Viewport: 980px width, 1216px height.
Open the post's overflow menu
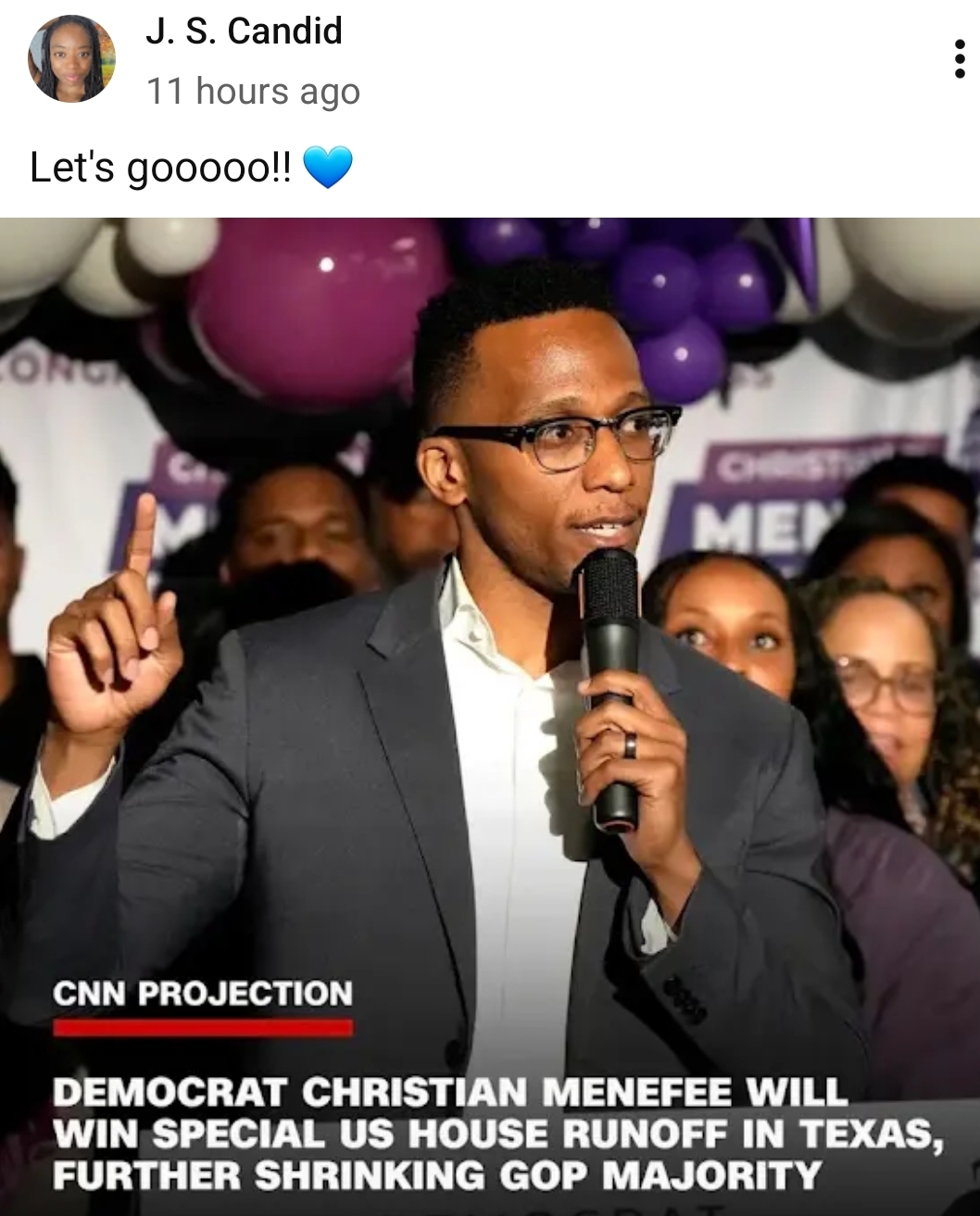pos(959,59)
